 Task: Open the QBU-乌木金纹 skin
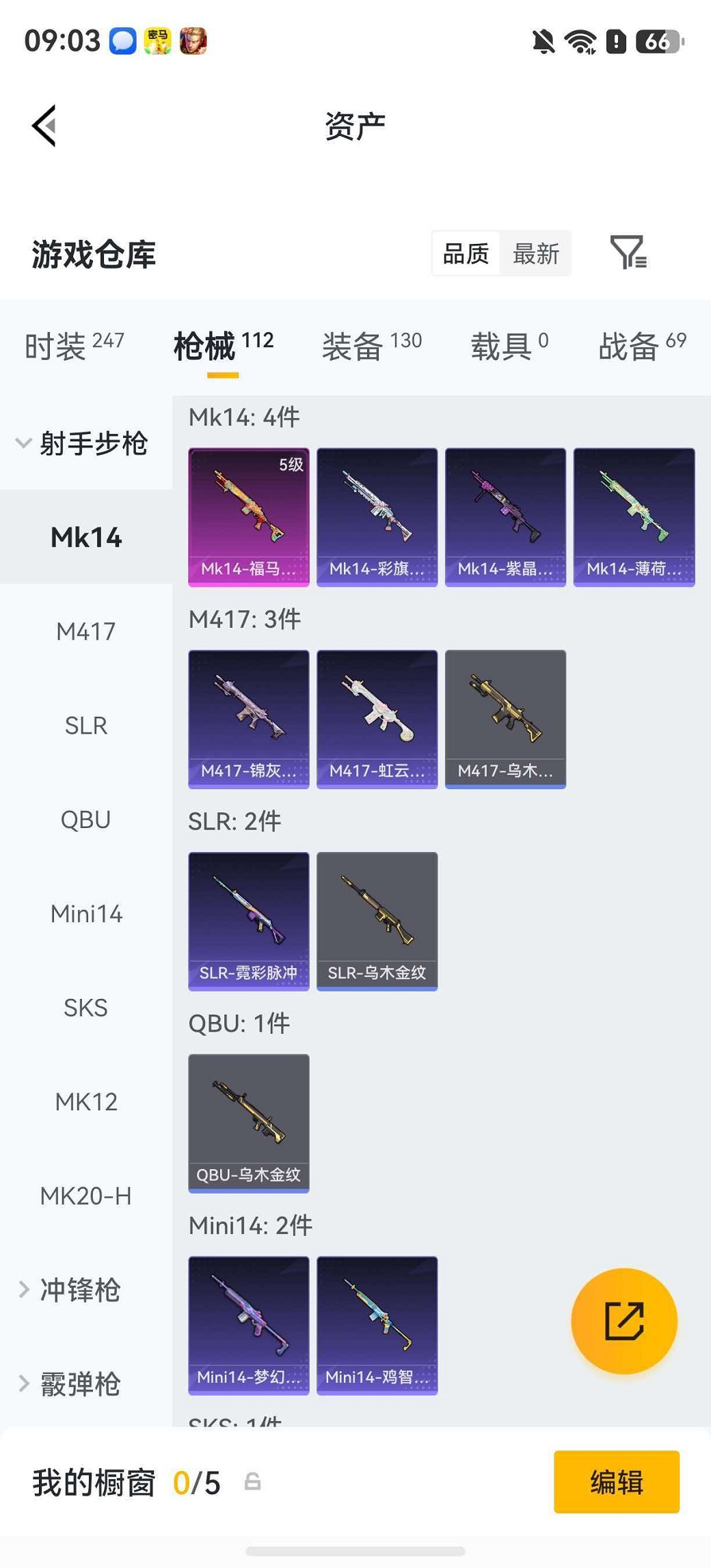coord(249,1124)
